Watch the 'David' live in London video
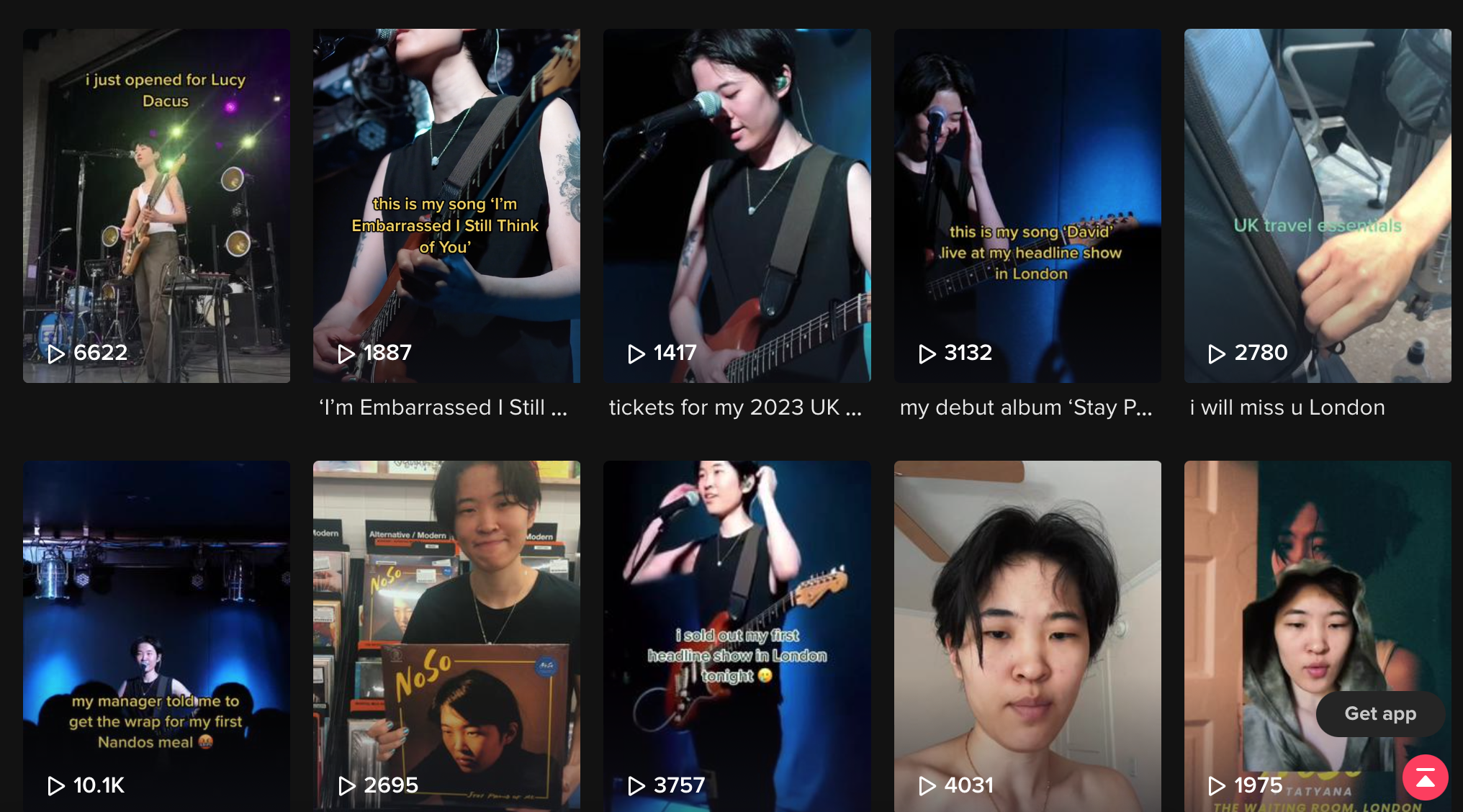Image resolution: width=1463 pixels, height=812 pixels. click(x=1027, y=205)
